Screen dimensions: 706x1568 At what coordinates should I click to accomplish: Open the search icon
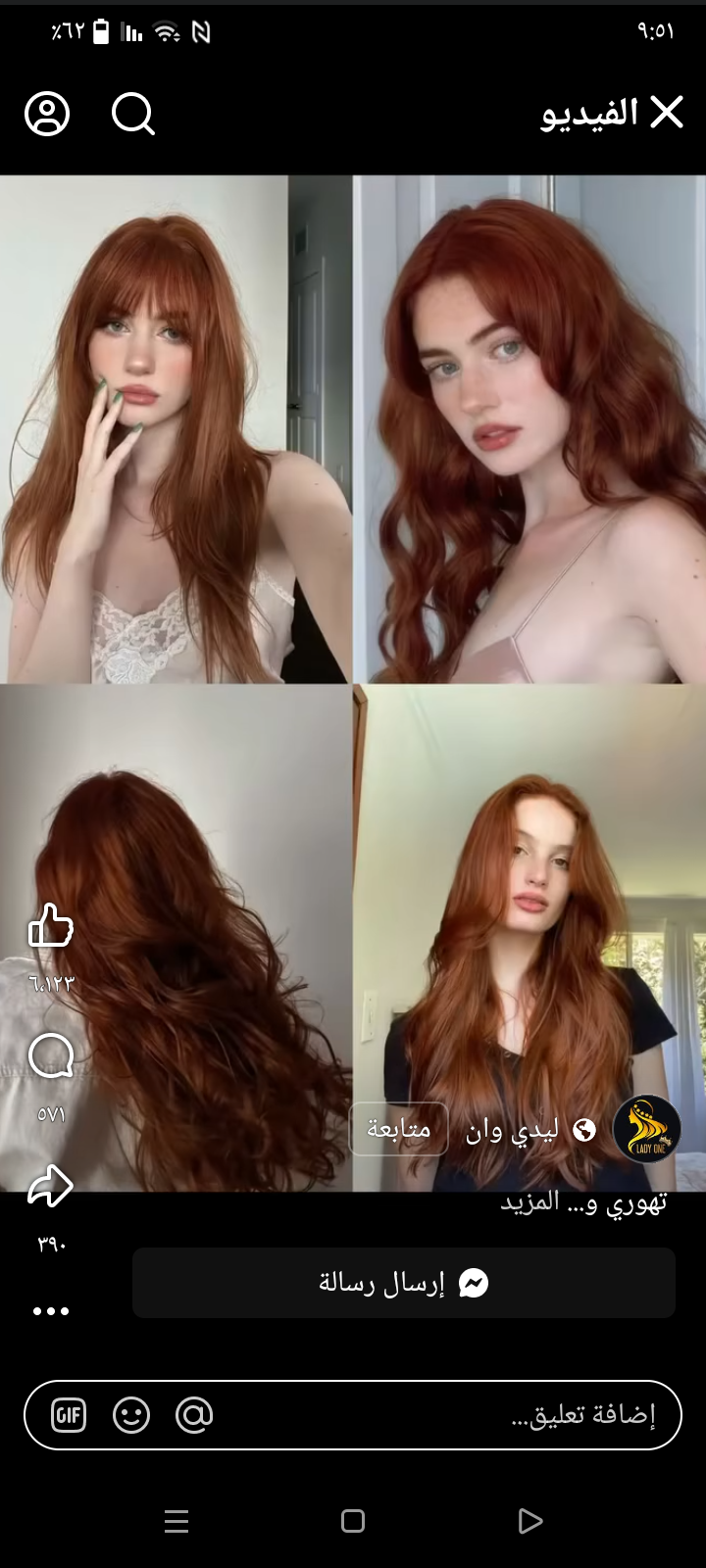(x=133, y=114)
